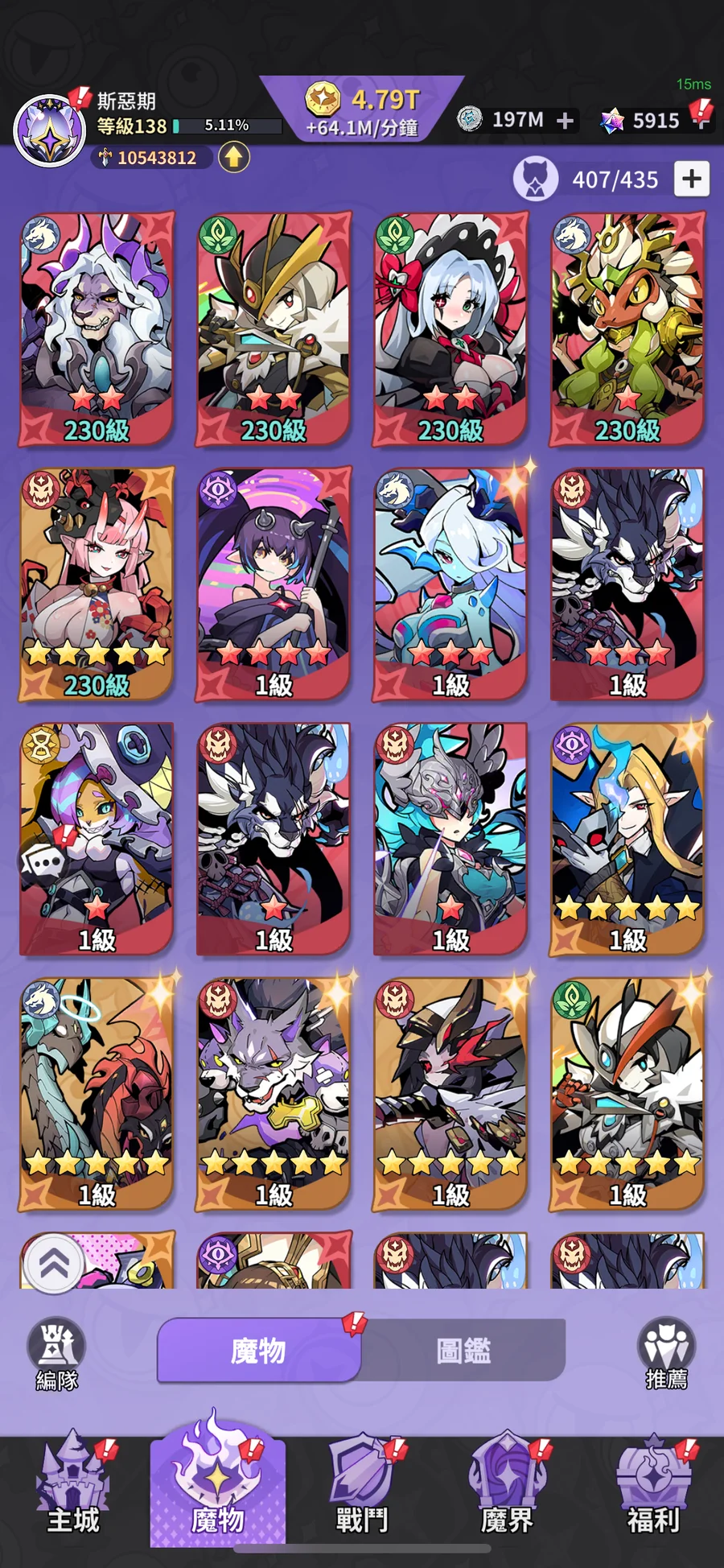
Task: Open the purple werewolf five-star card
Action: click(x=274, y=1093)
